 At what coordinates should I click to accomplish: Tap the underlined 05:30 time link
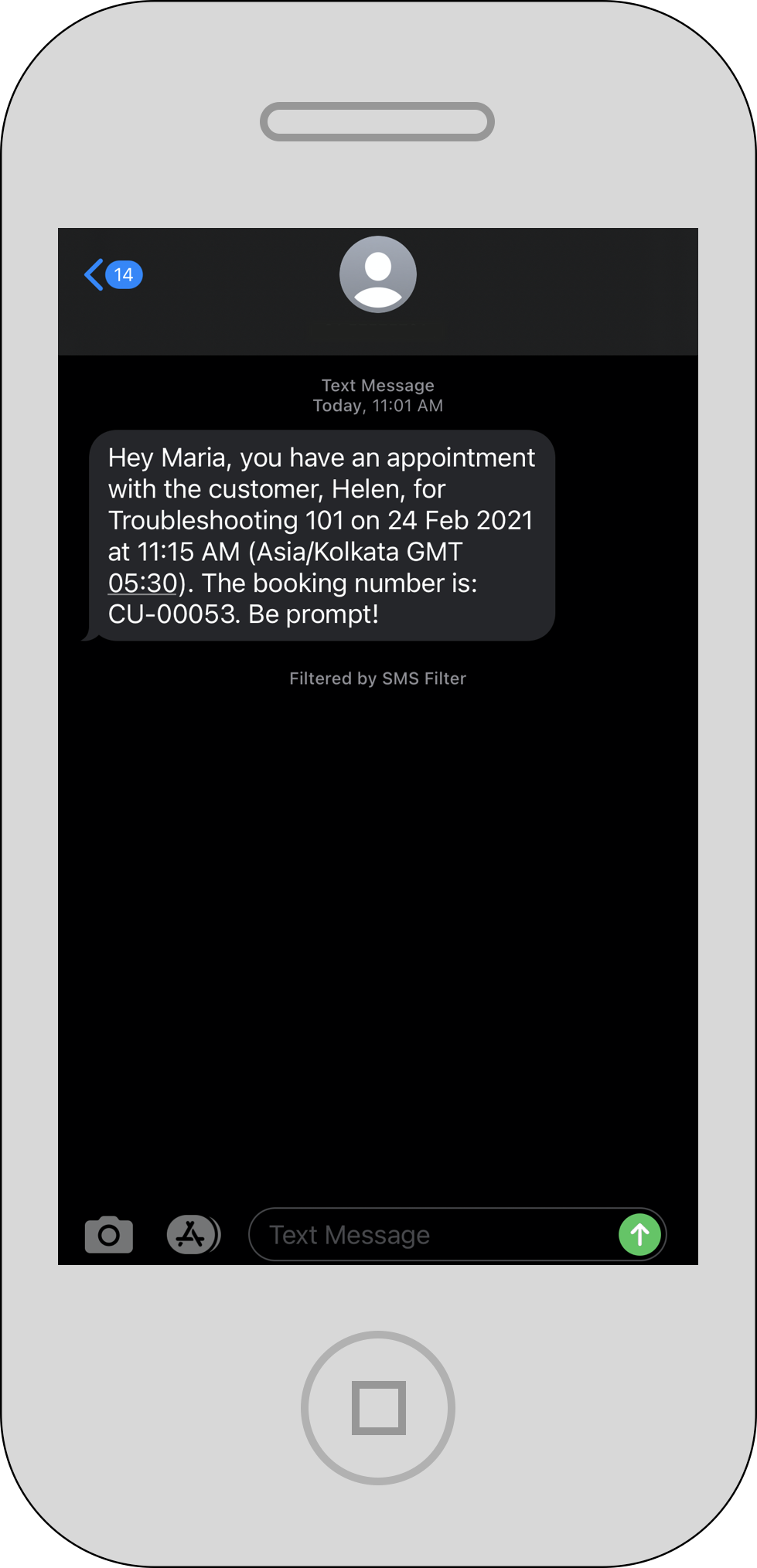[143, 583]
